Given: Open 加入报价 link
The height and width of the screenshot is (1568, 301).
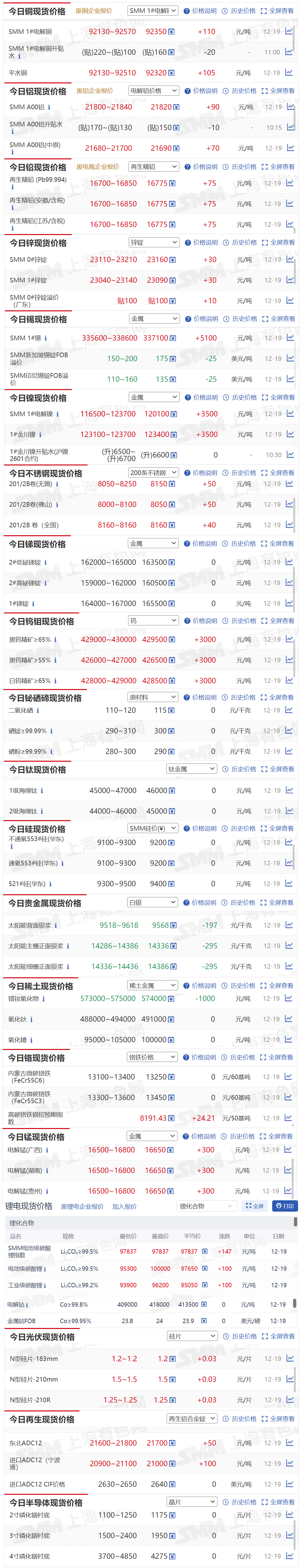Looking at the screenshot, I should [x=124, y=1207].
